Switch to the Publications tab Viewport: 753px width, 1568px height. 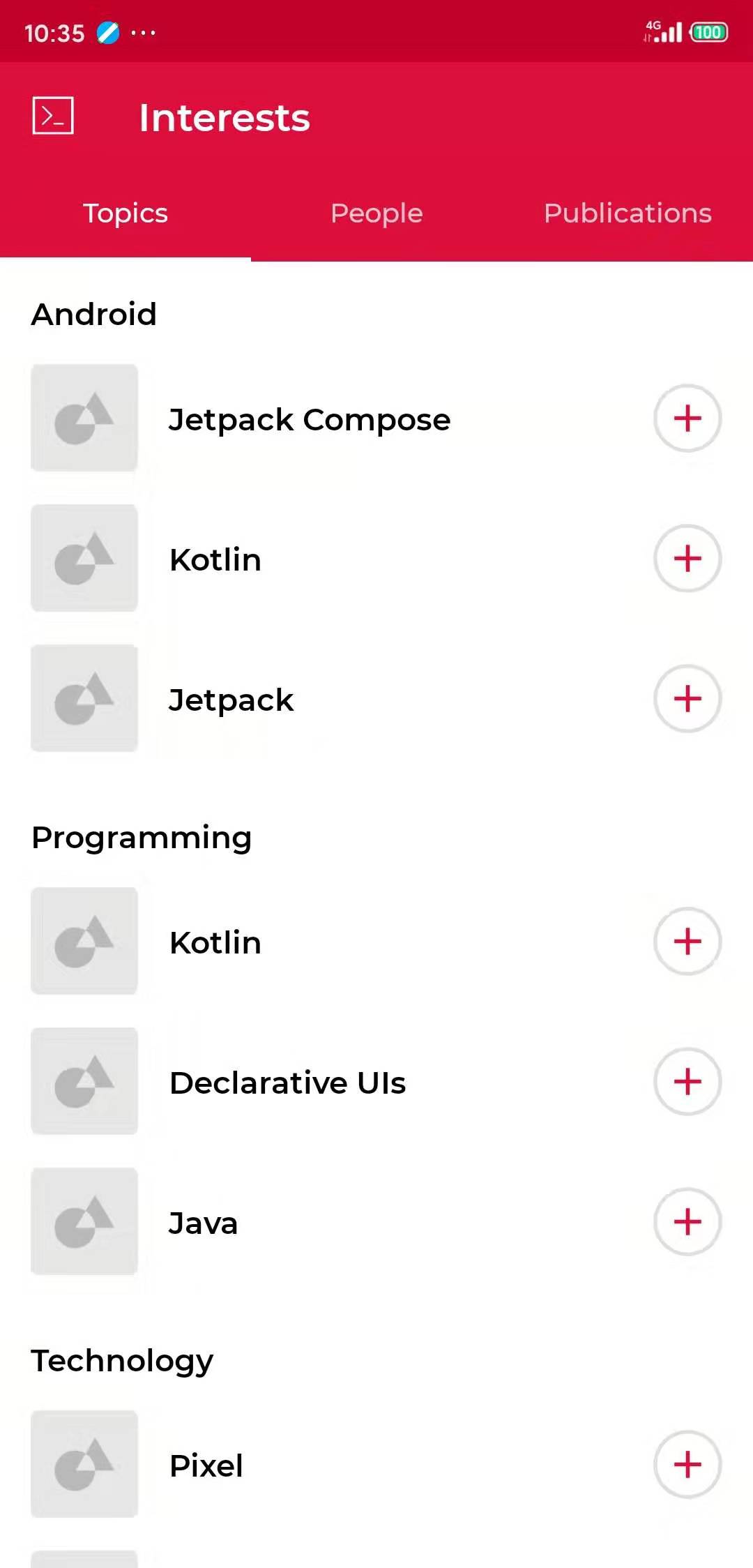(627, 213)
